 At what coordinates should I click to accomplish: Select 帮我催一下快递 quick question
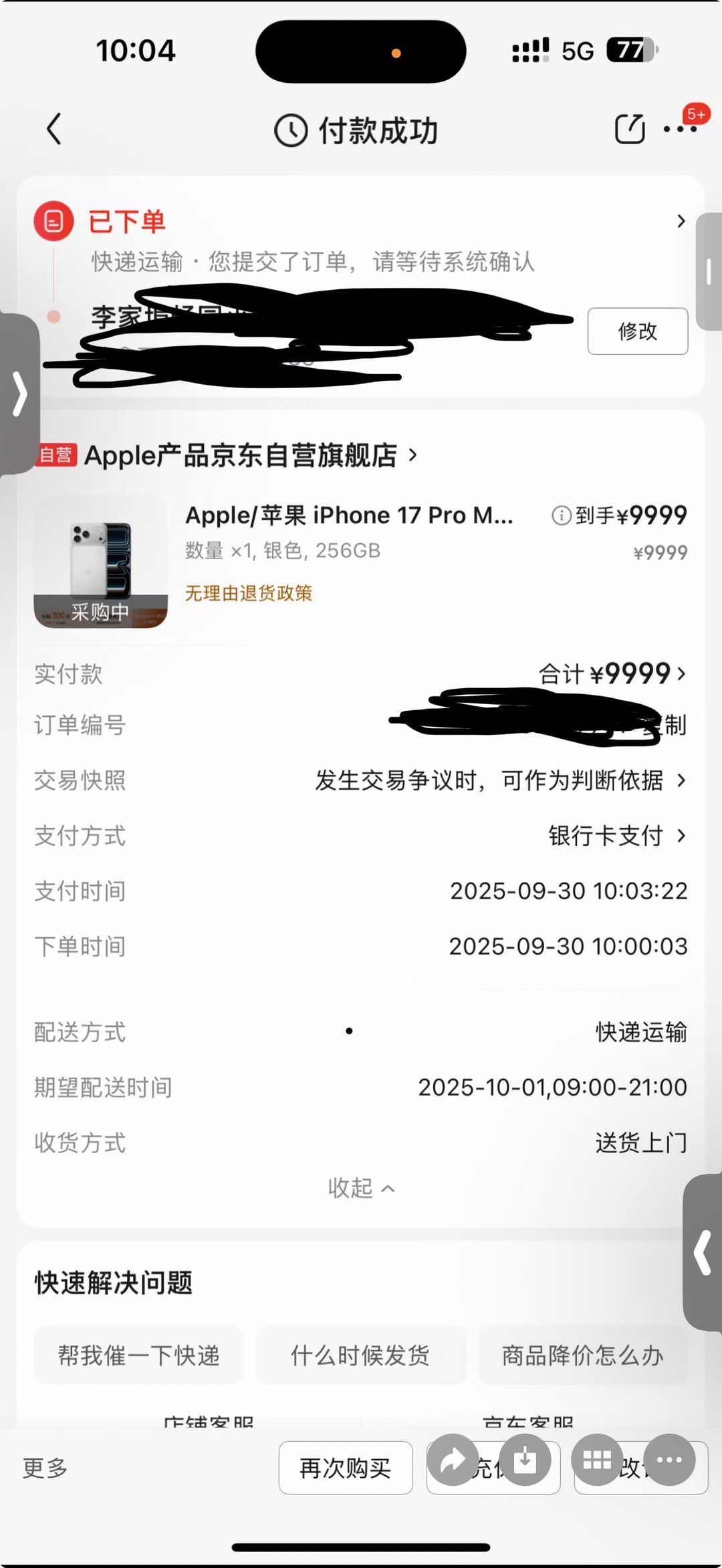138,1356
